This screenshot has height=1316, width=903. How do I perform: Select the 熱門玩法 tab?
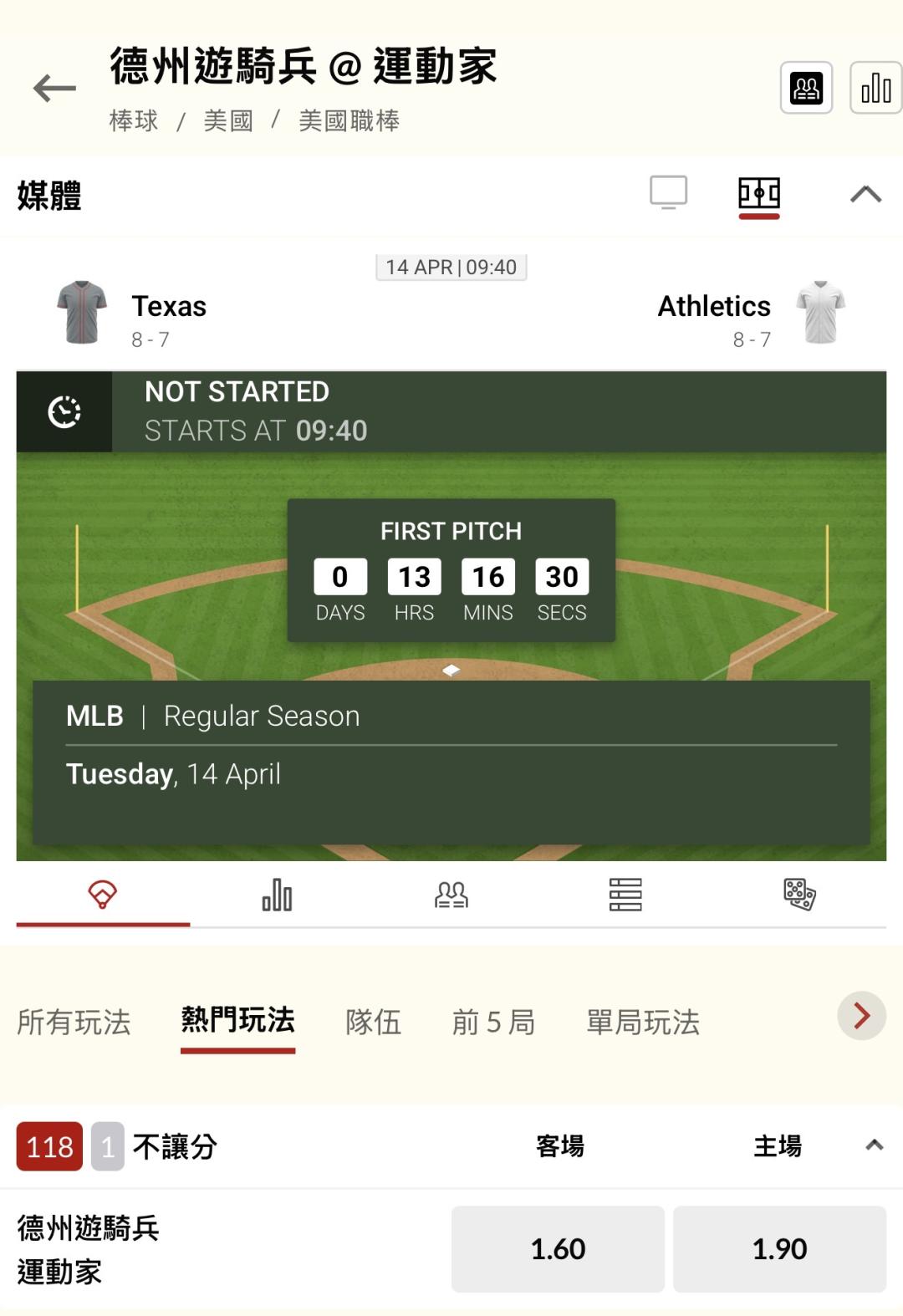(238, 1021)
